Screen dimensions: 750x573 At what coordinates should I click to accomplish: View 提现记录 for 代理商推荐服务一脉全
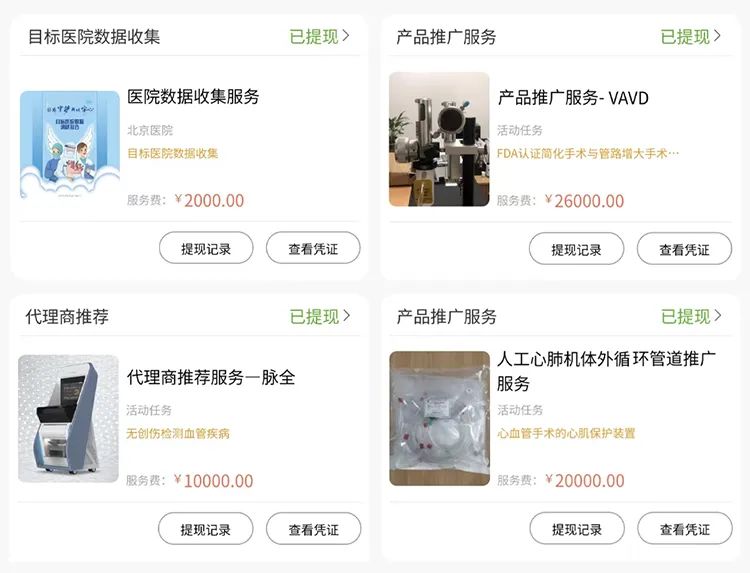205,530
